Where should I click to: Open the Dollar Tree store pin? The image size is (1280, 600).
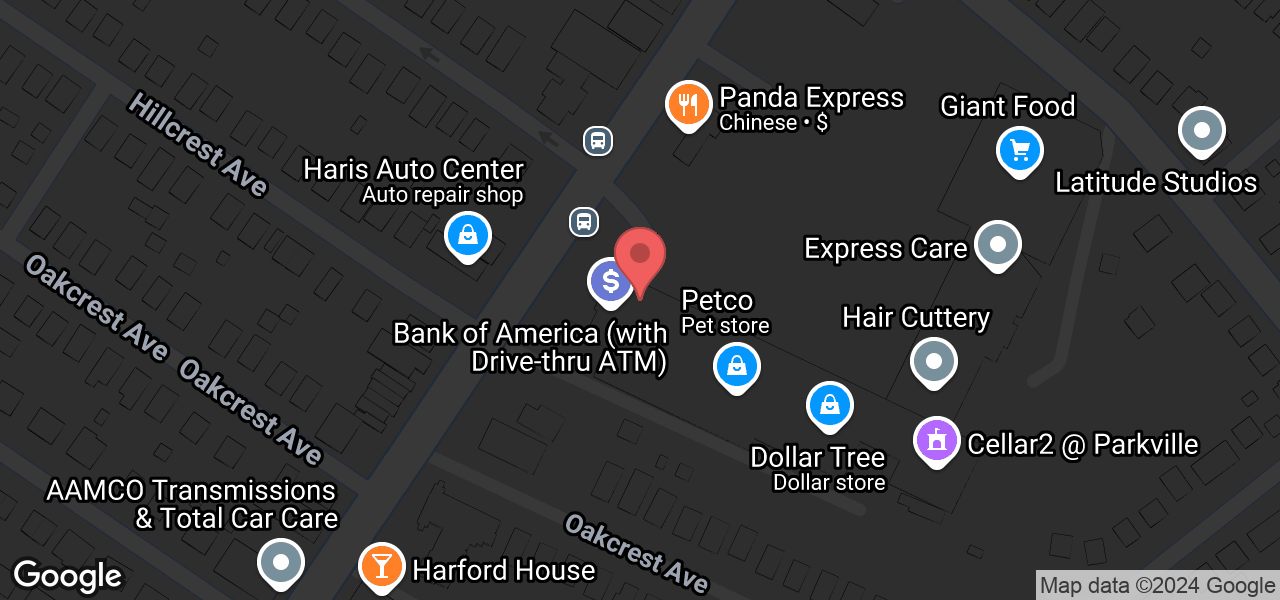(829, 405)
